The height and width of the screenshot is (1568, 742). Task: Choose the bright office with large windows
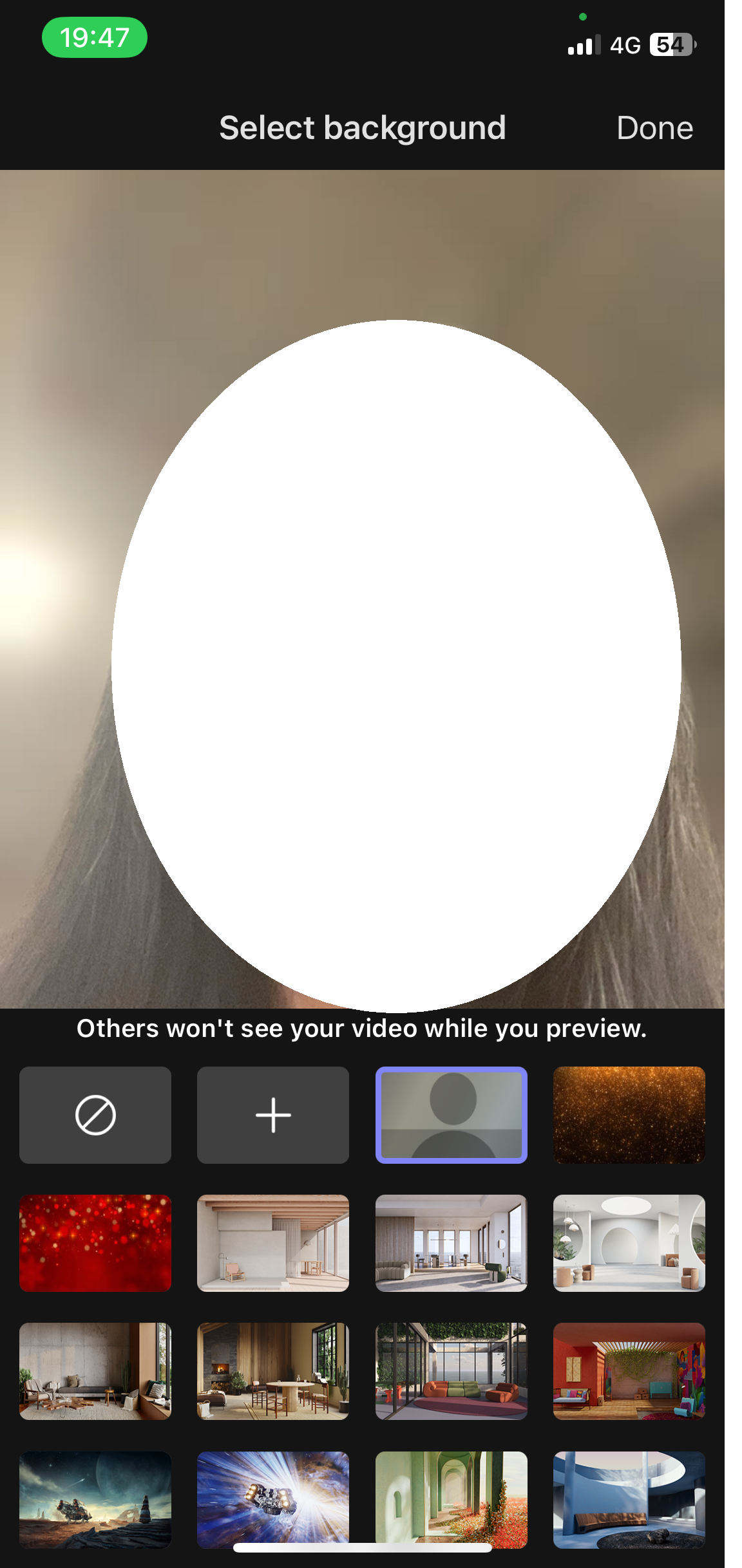[451, 1243]
